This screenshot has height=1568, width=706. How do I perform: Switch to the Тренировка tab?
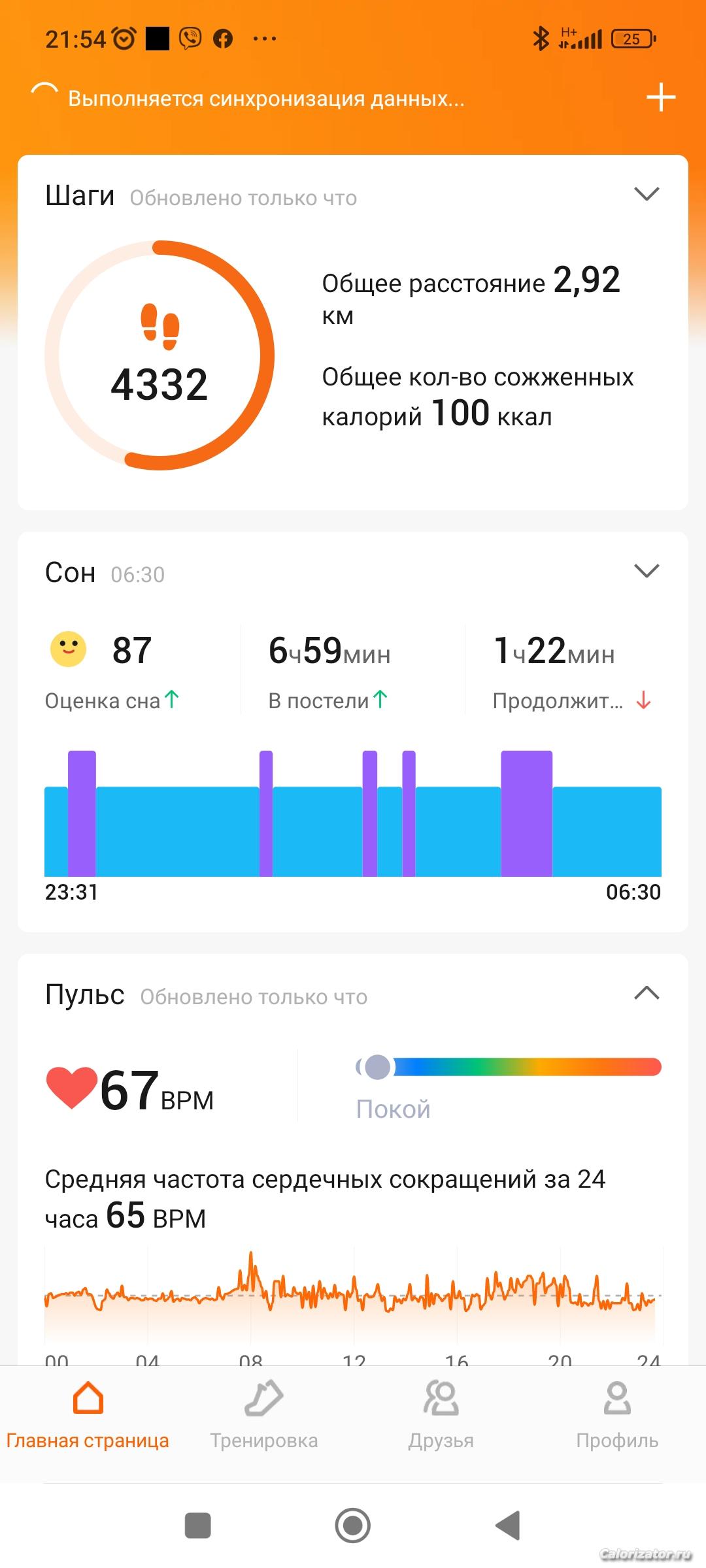264,1414
